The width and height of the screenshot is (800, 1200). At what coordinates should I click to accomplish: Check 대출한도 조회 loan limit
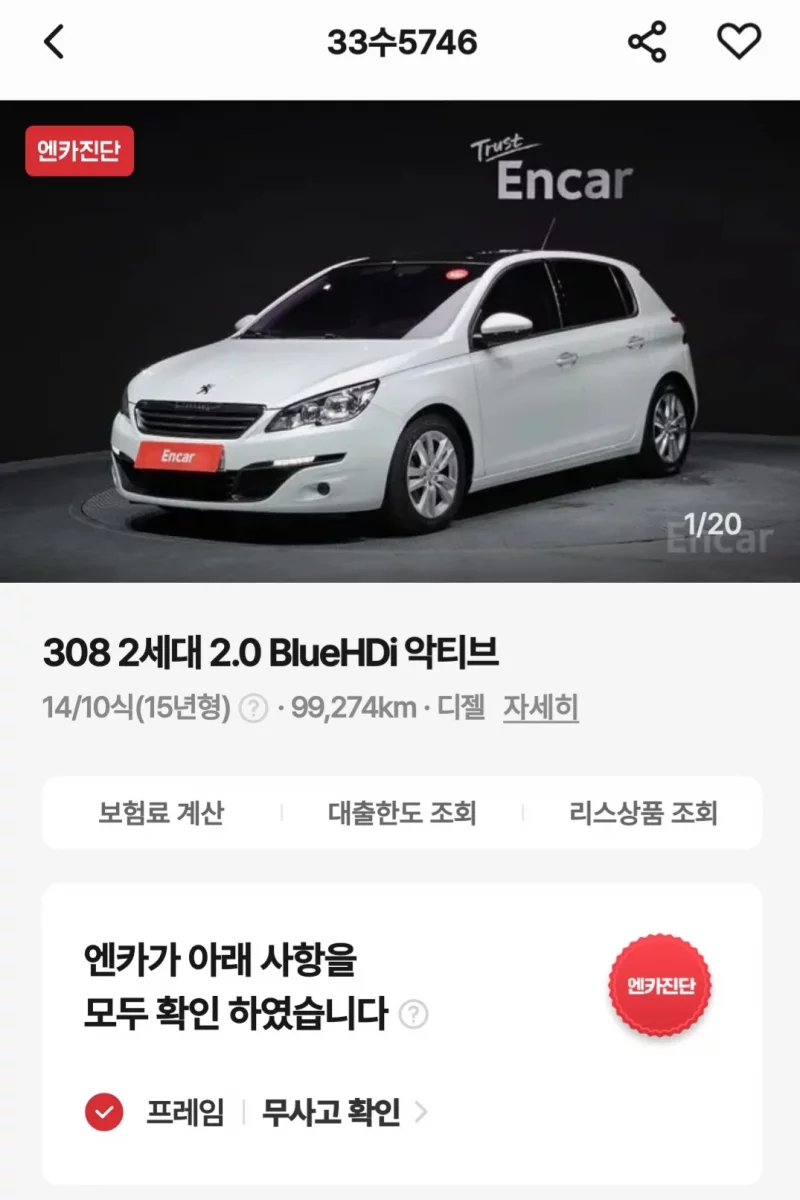[402, 813]
